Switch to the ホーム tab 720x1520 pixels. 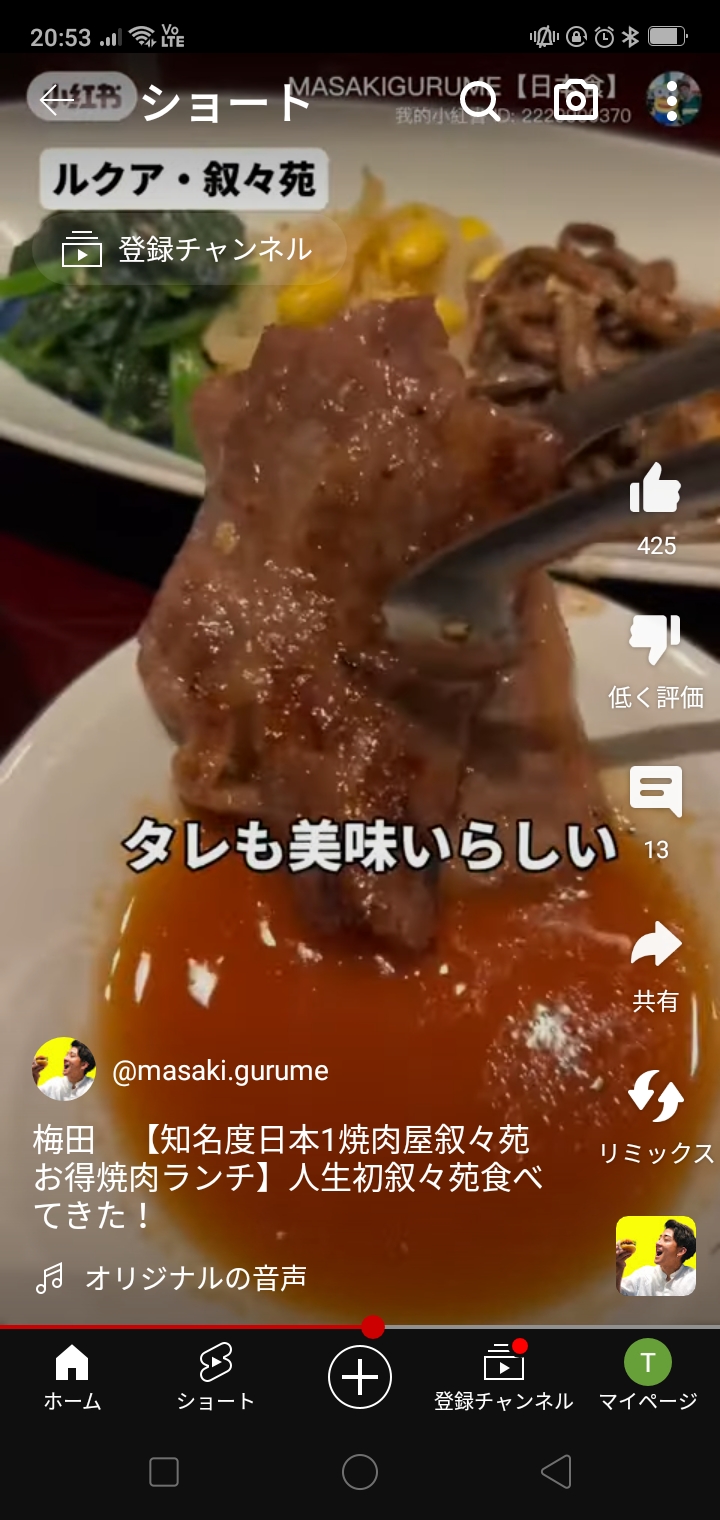click(x=72, y=1378)
